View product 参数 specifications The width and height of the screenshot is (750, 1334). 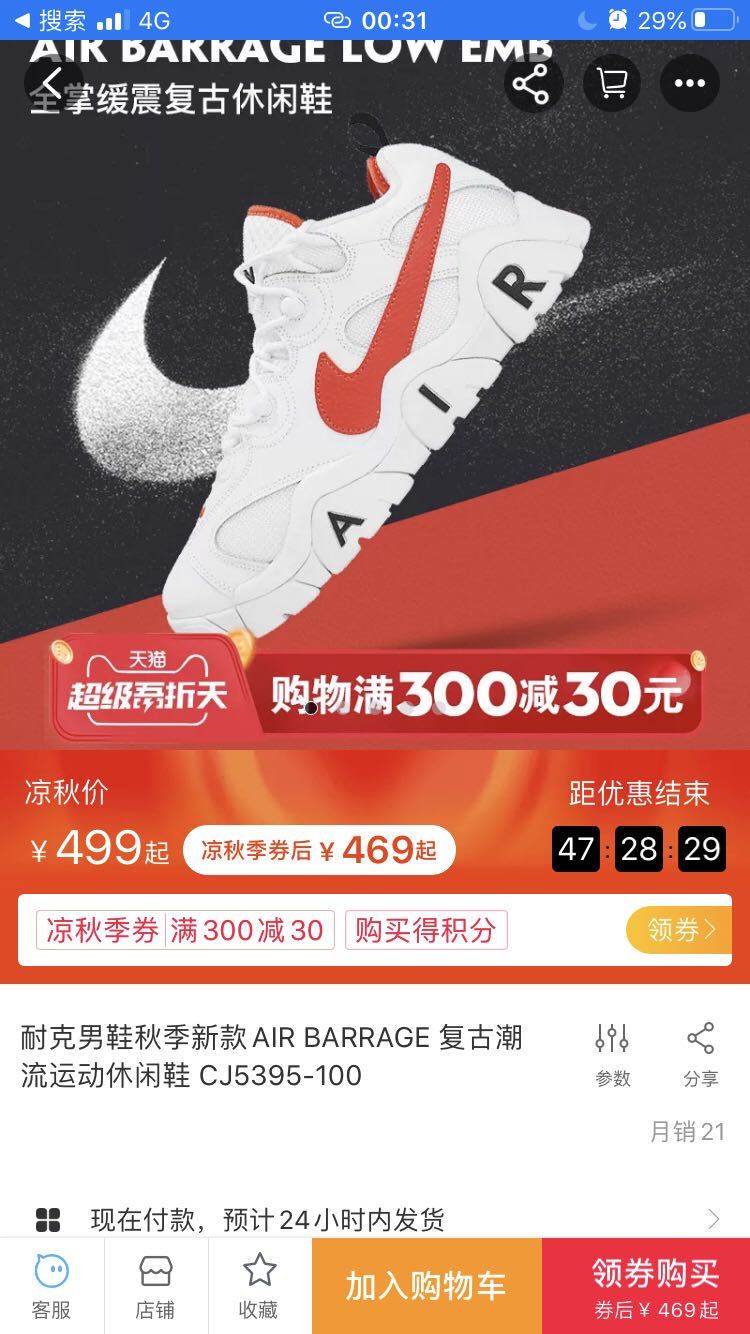coord(612,1054)
